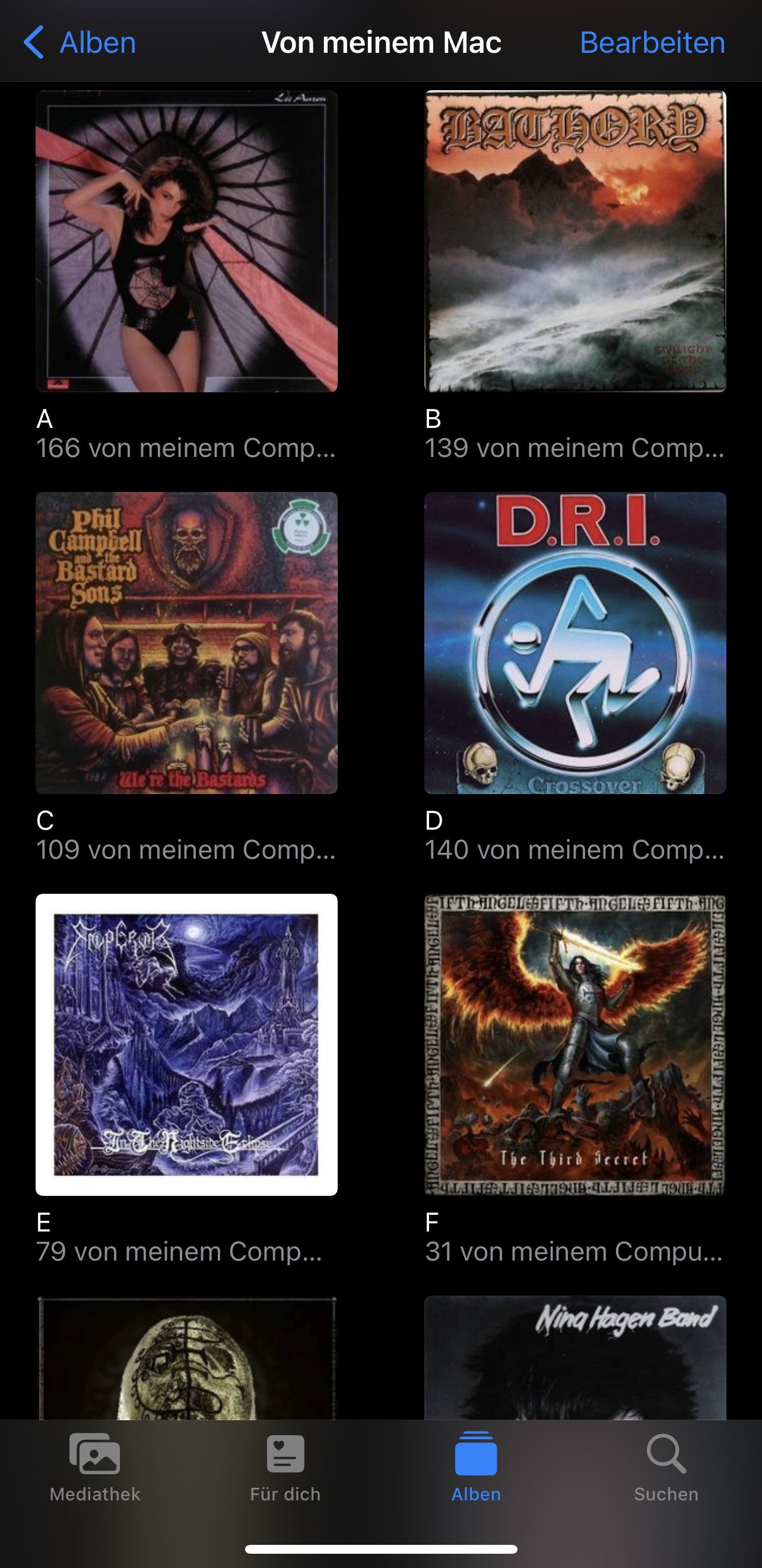This screenshot has height=1568, width=762.
Task: Open album E with 79 items
Action: pos(186,1045)
